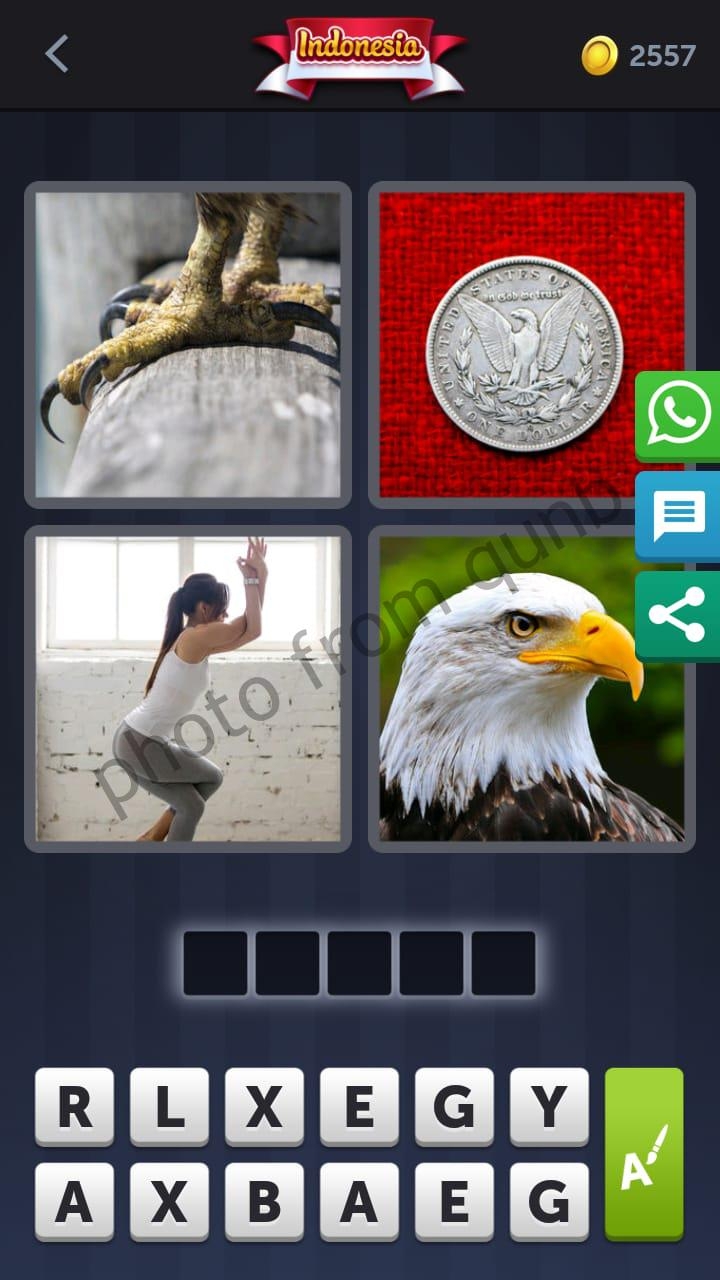720x1280 pixels.
Task: Select the letter R tile
Action: tap(74, 1106)
